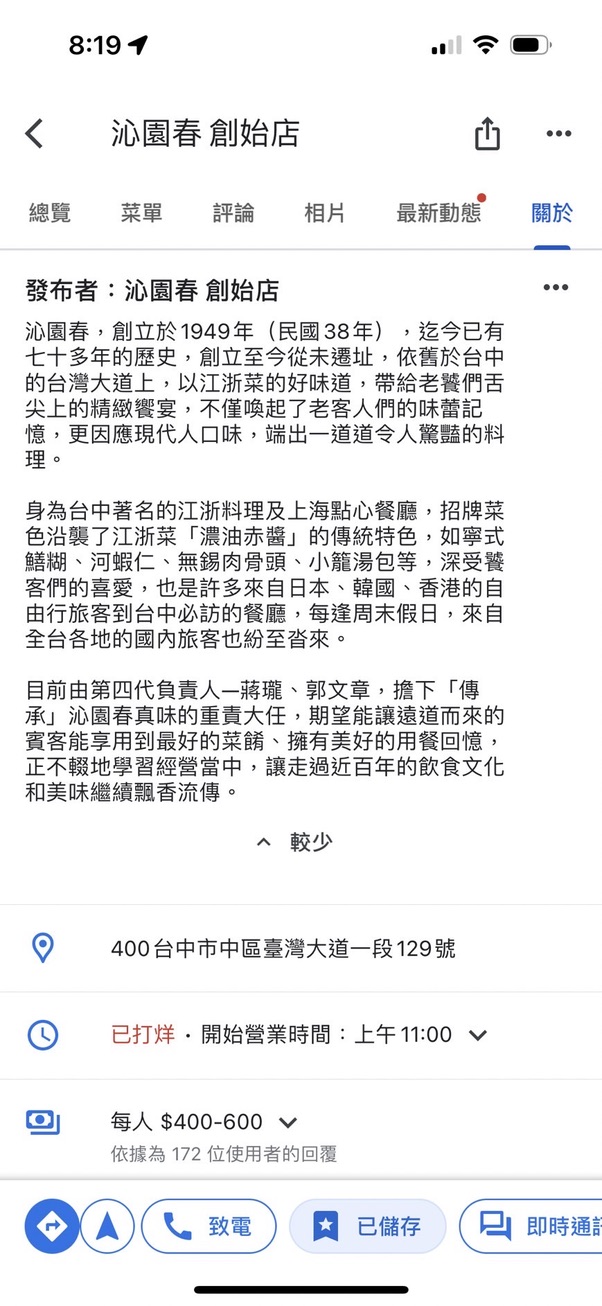Call the restaurant via 致電

pyautogui.click(x=208, y=1226)
